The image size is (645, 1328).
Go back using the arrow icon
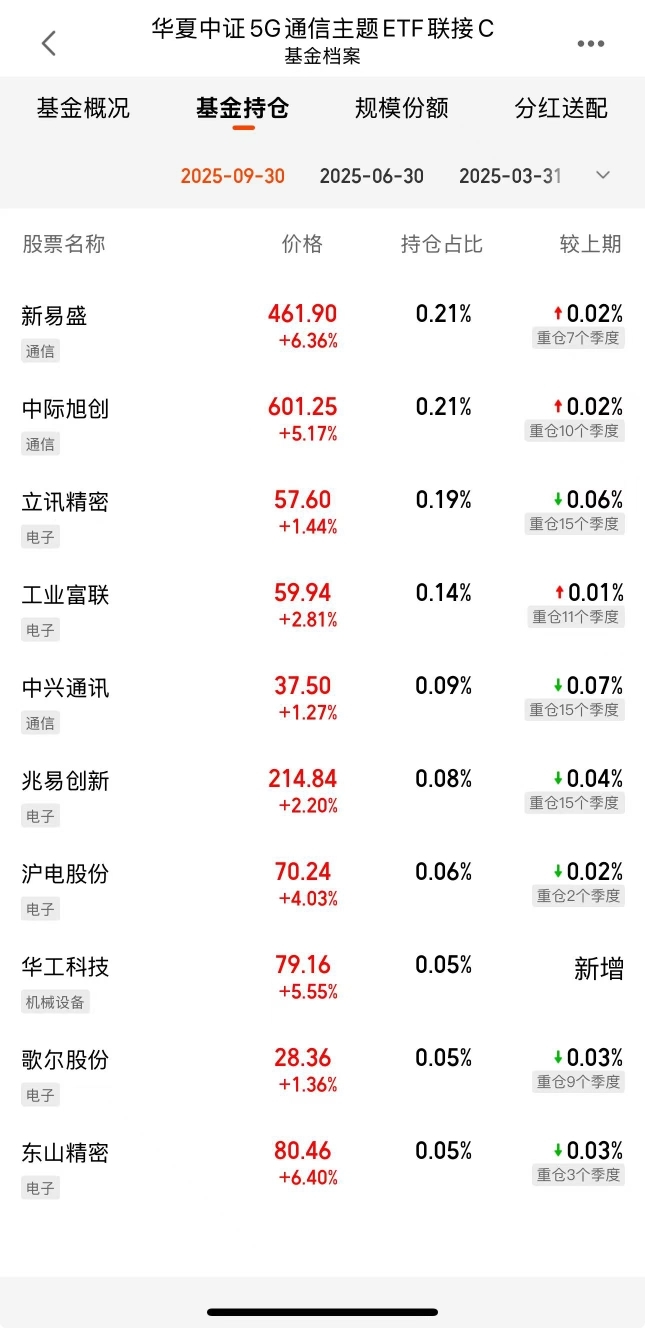point(49,43)
